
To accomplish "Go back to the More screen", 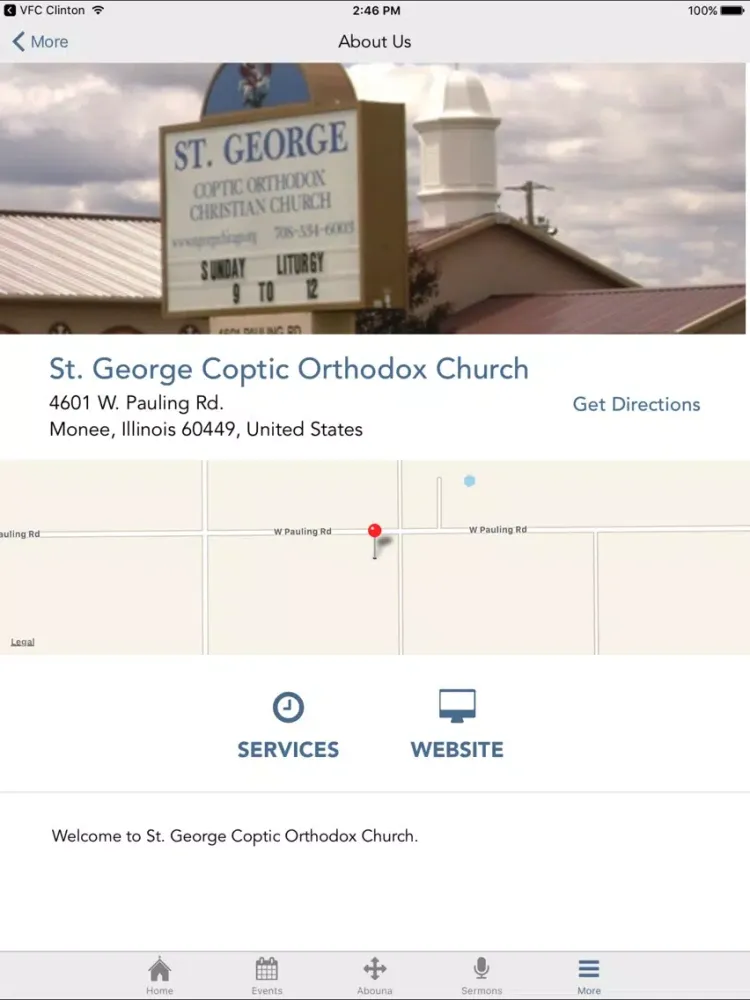I will (40, 42).
